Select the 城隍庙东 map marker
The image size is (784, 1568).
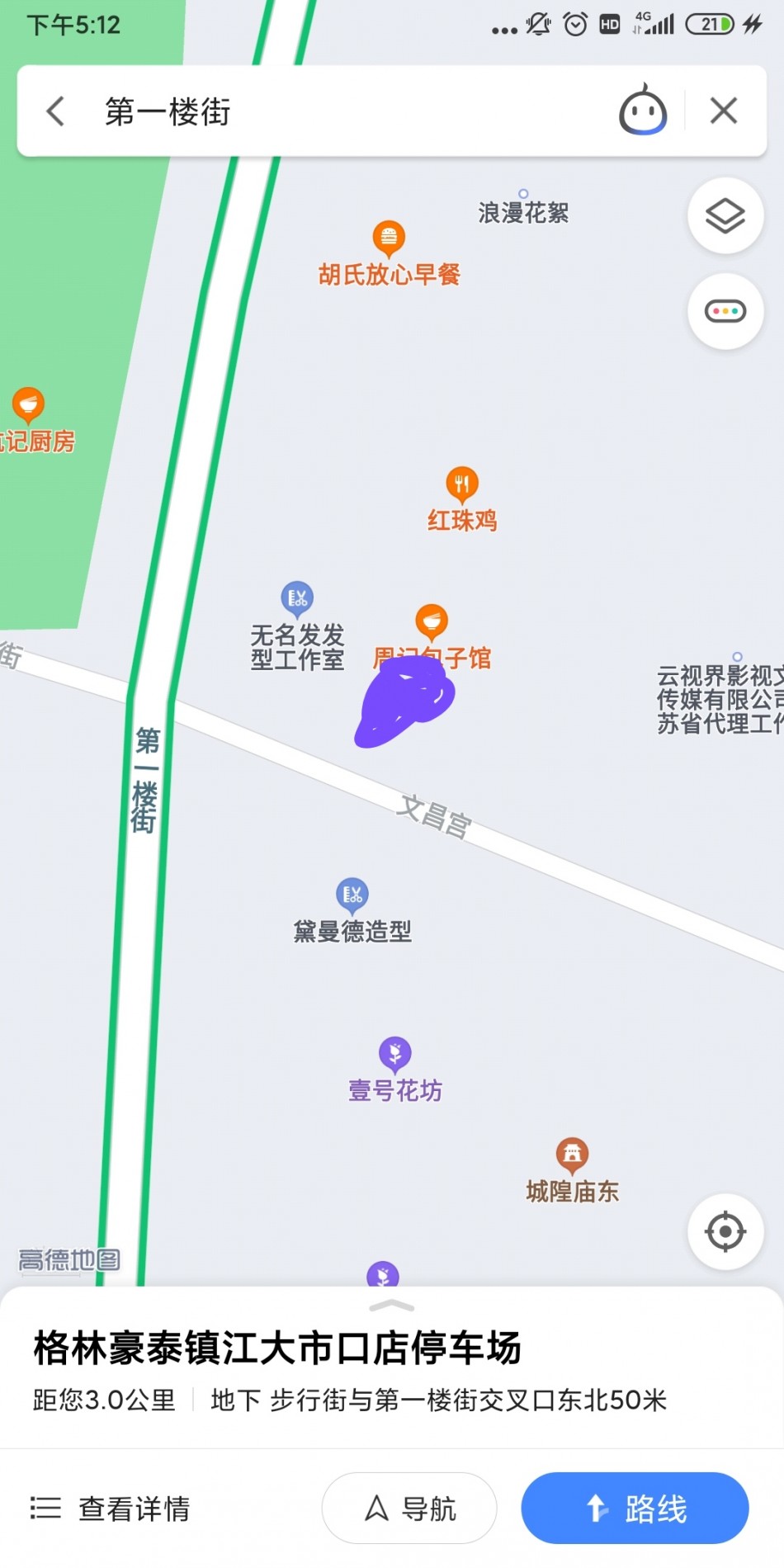click(572, 1155)
